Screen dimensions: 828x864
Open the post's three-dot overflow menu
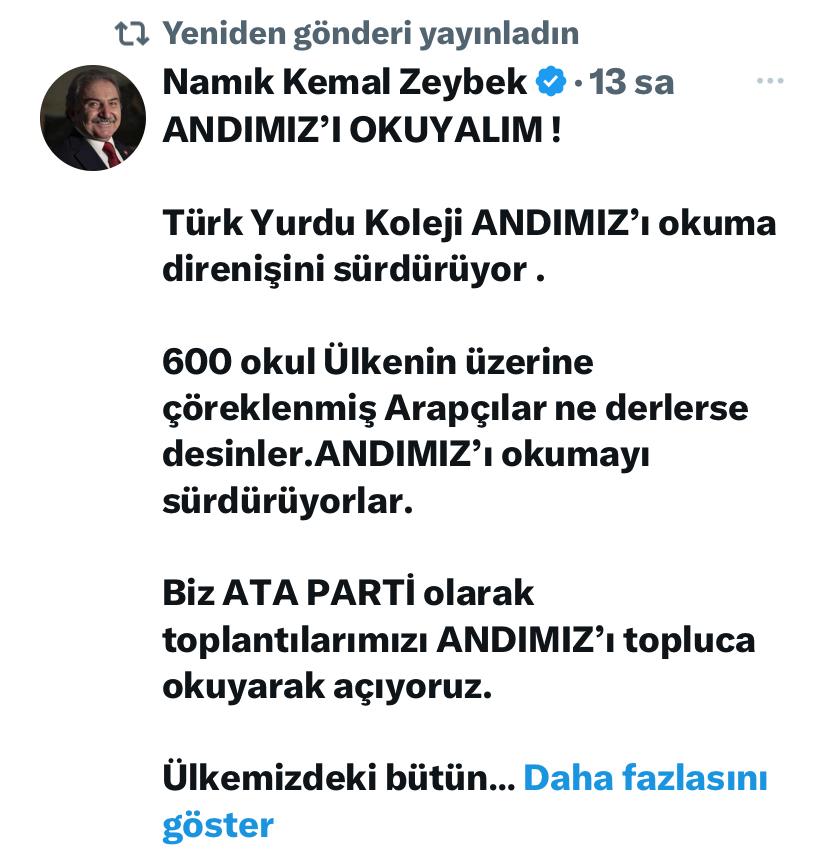769,81
